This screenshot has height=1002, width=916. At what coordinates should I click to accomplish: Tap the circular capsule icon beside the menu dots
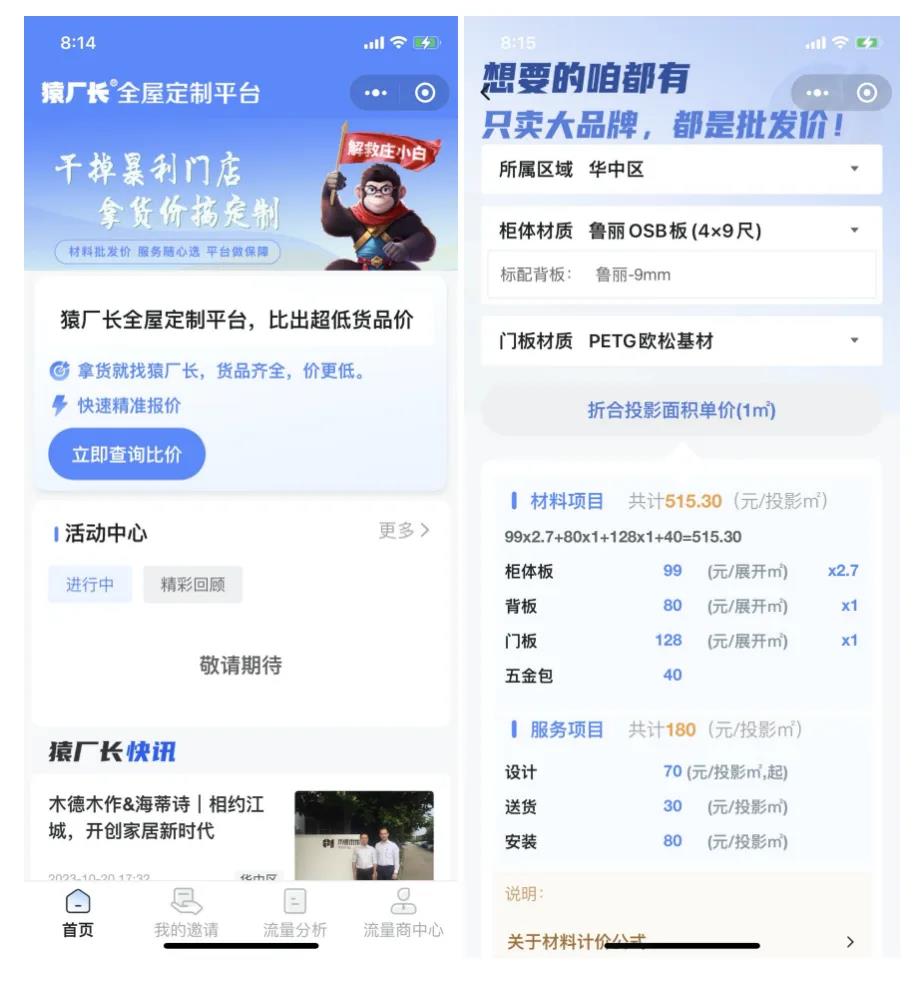(x=423, y=93)
